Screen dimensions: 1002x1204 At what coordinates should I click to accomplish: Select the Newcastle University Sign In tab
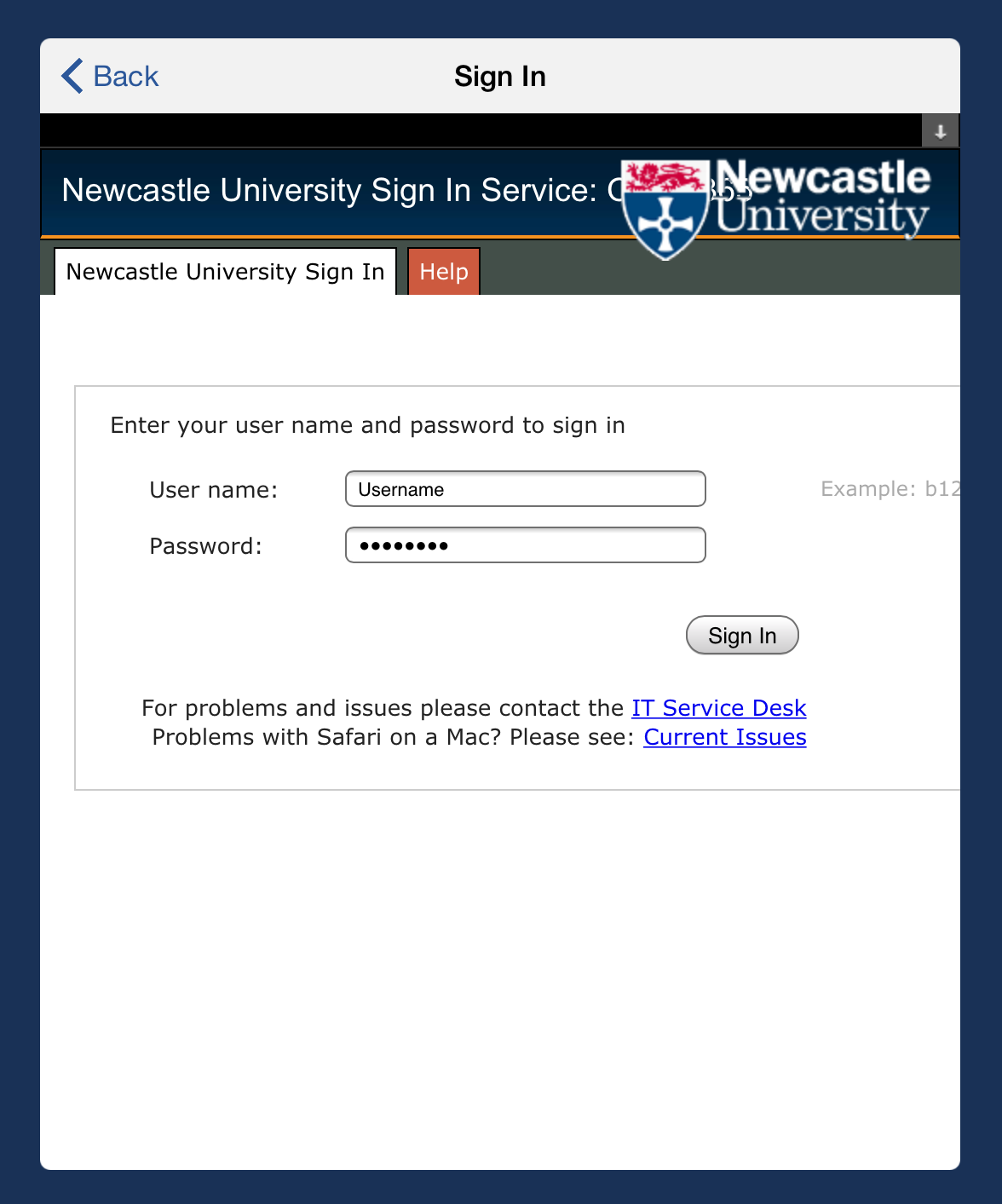point(225,272)
